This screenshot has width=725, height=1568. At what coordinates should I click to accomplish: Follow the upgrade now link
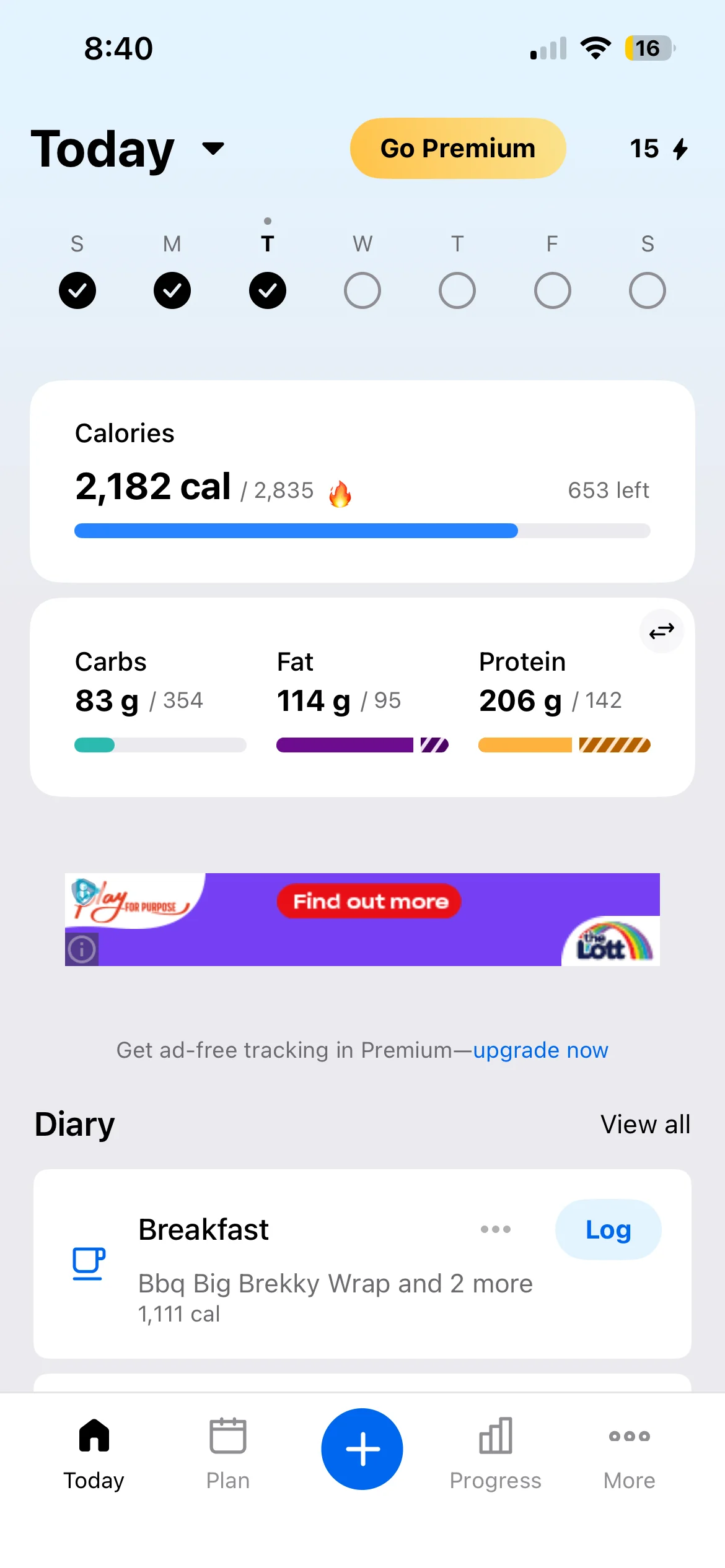(x=540, y=1050)
